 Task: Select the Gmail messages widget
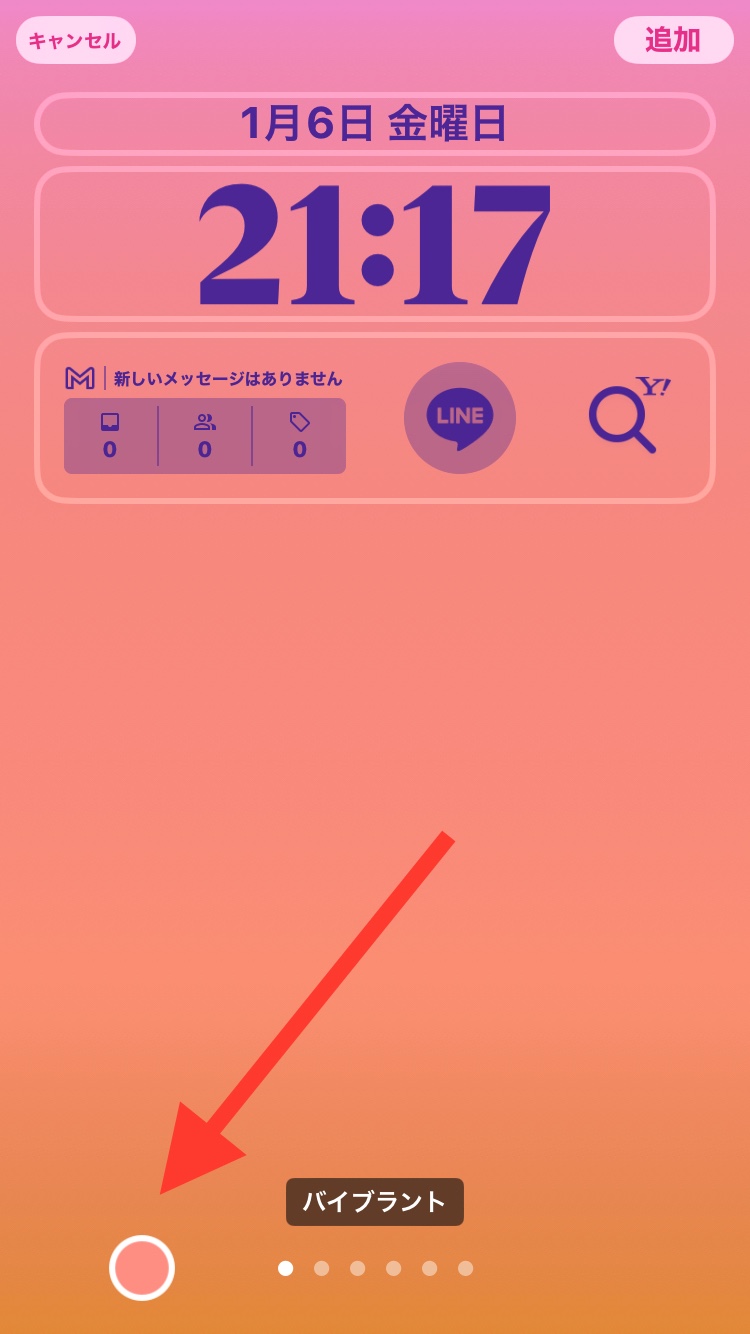[x=205, y=420]
